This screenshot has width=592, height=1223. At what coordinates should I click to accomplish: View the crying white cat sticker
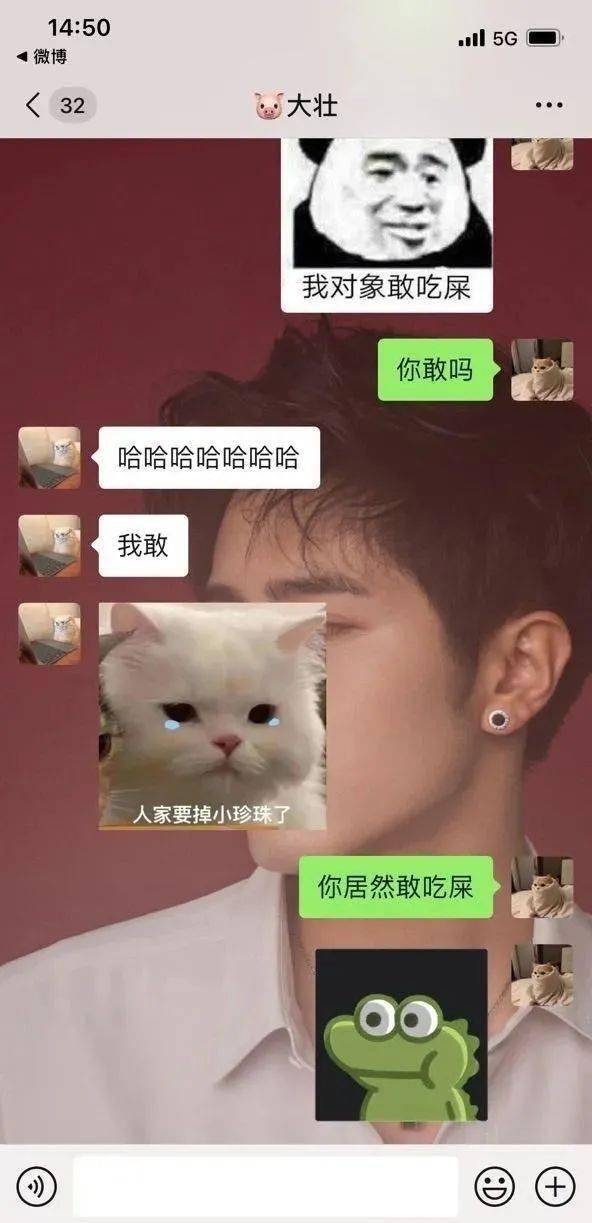tap(212, 716)
